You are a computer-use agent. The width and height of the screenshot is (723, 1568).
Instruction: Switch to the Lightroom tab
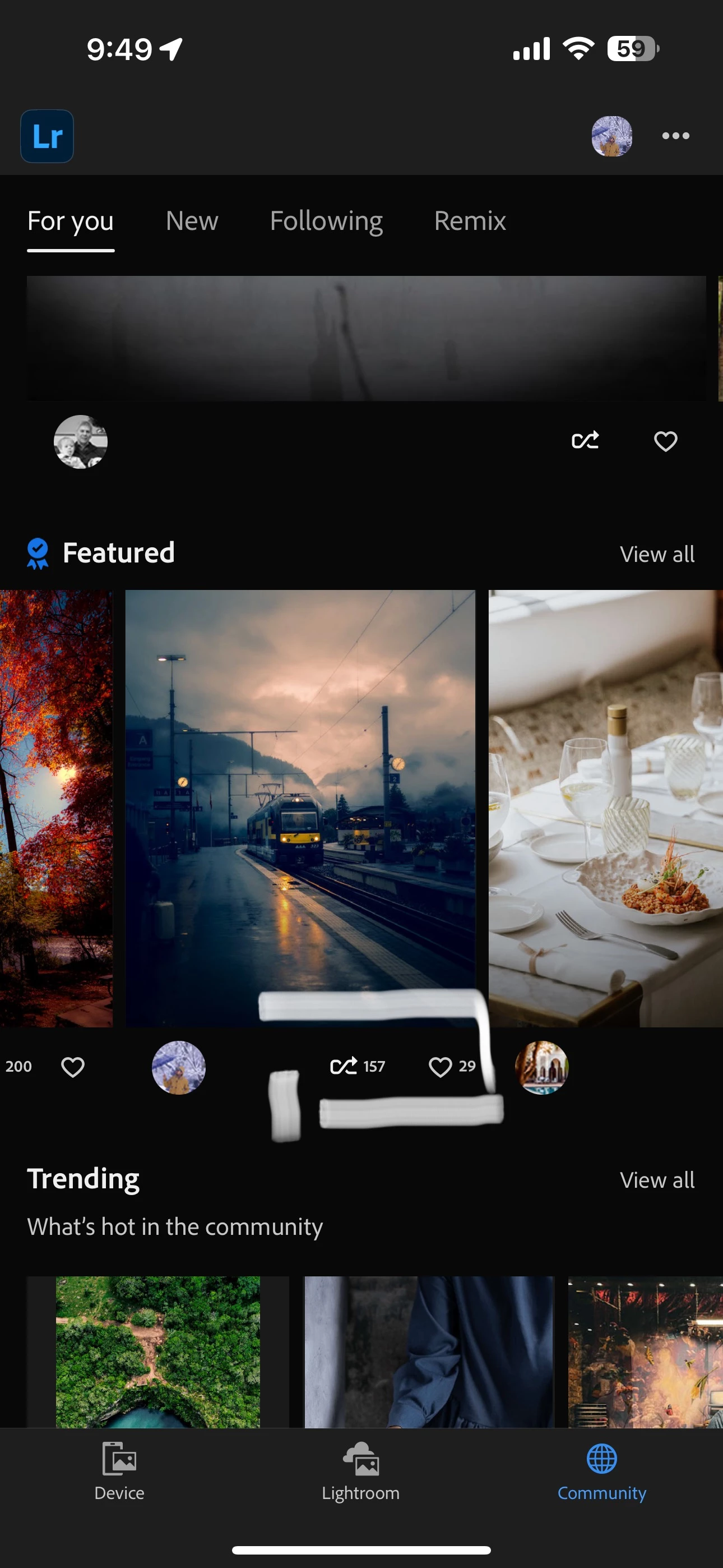361,1472
